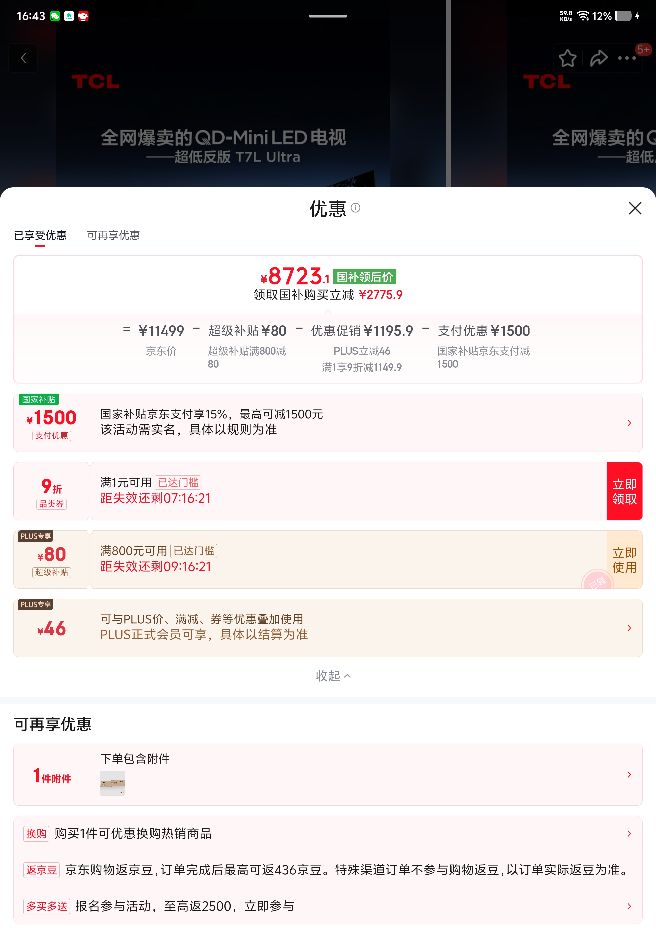
Task: Share this product page
Action: pyautogui.click(x=598, y=58)
